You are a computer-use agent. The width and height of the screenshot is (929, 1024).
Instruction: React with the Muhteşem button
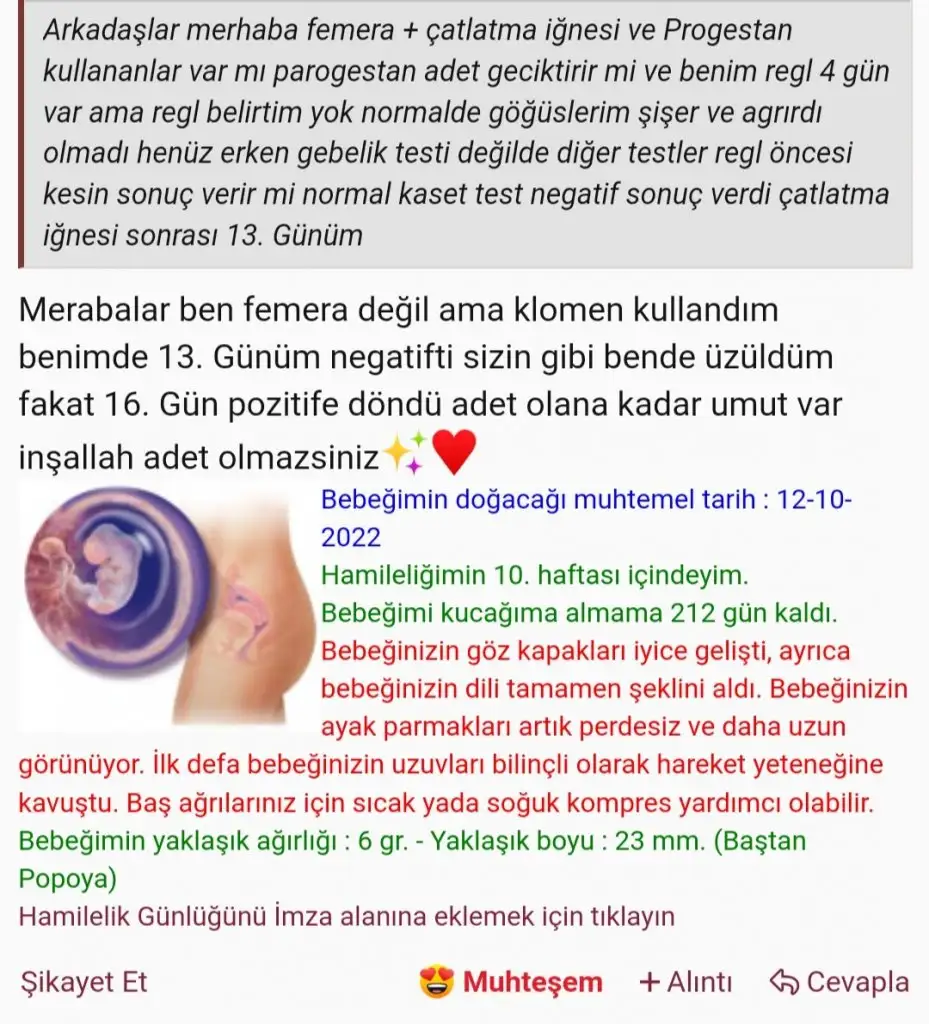click(511, 982)
